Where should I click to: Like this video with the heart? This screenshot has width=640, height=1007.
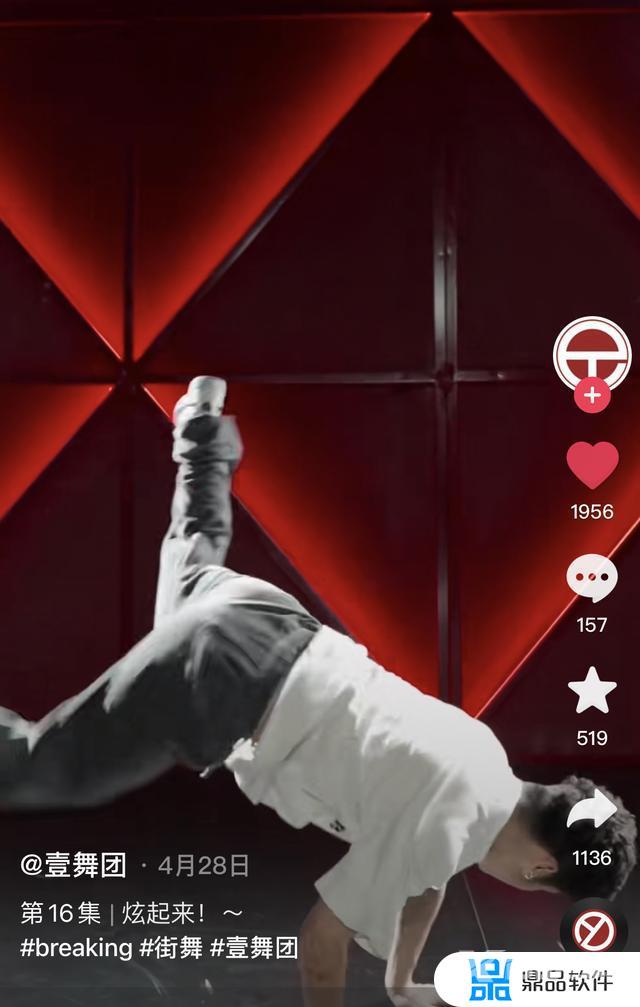click(592, 466)
